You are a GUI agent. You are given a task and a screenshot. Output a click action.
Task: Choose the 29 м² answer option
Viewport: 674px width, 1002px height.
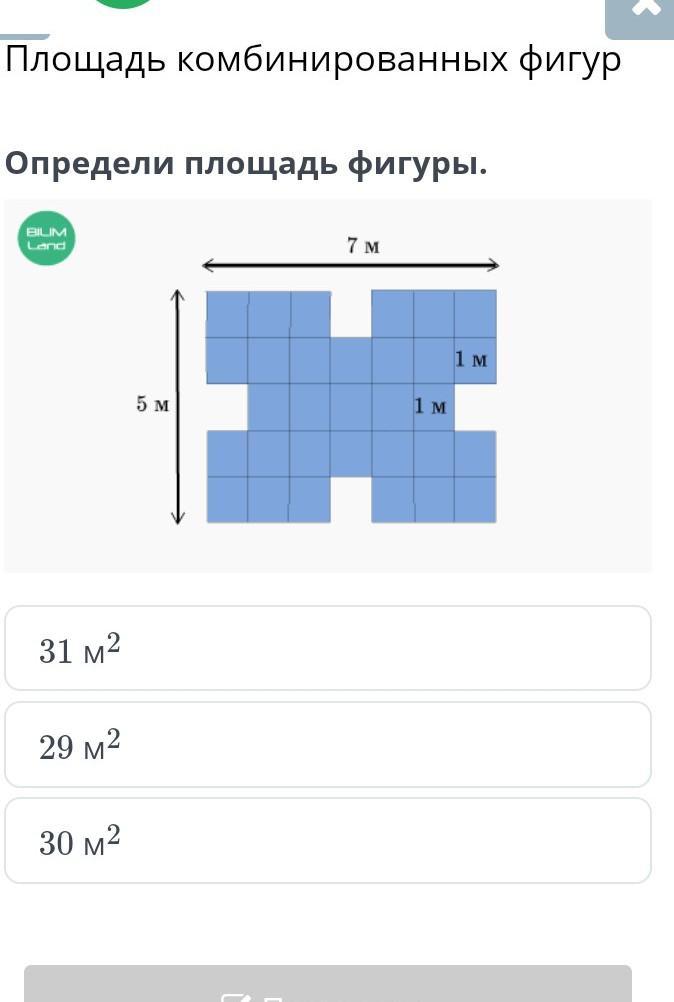click(x=328, y=744)
